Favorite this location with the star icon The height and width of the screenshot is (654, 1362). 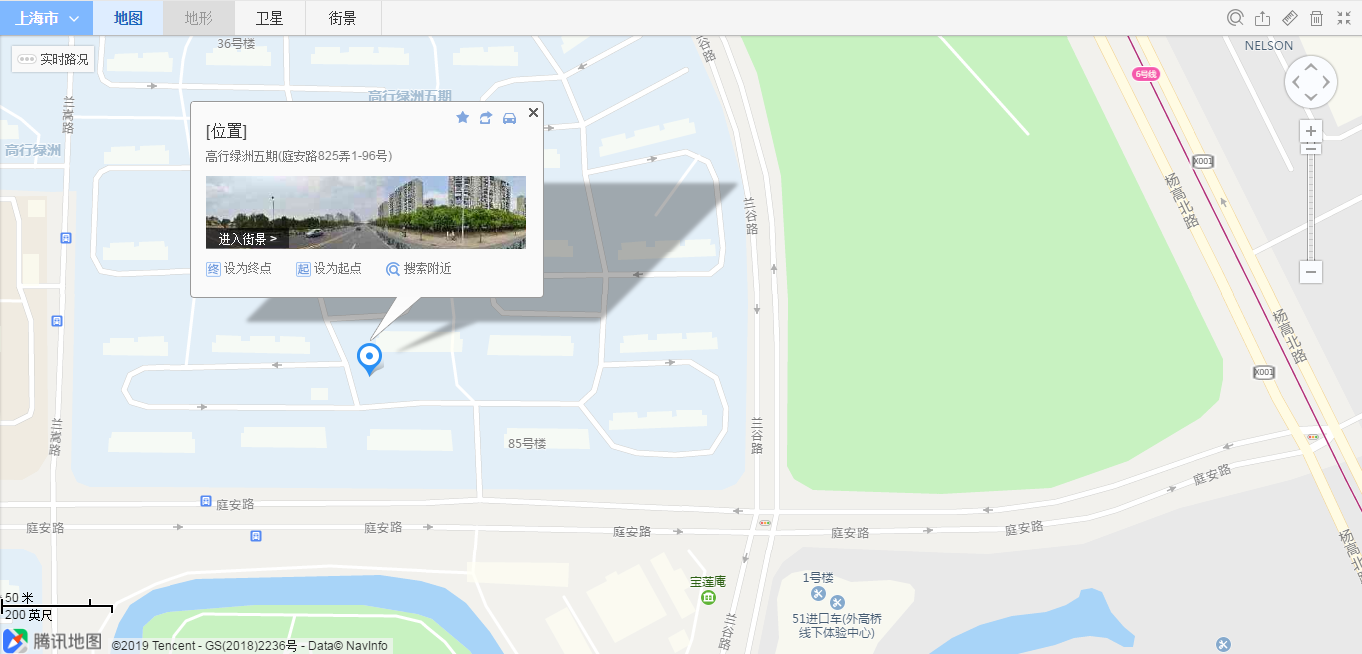click(x=462, y=118)
